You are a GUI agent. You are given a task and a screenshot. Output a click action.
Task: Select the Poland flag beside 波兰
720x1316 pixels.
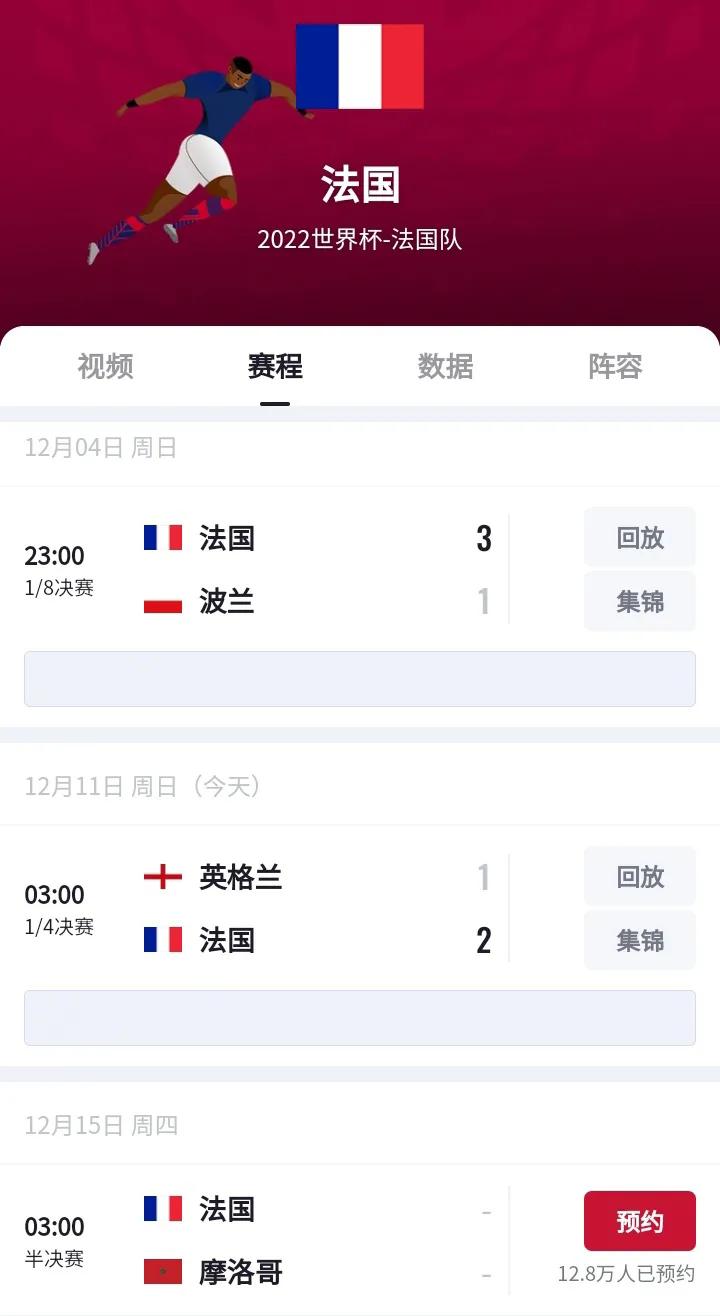[163, 602]
